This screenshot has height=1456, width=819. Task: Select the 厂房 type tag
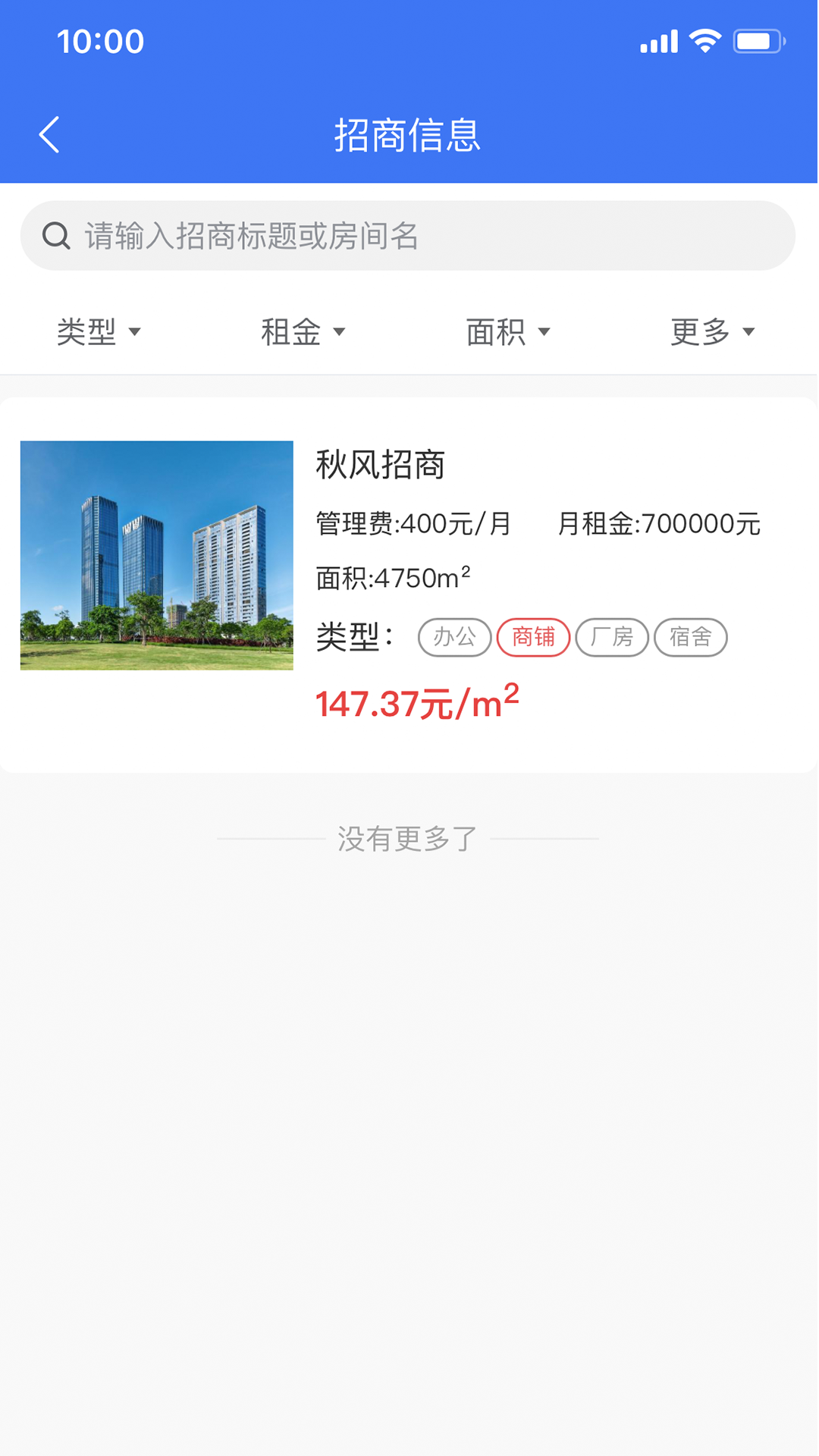pyautogui.click(x=612, y=637)
